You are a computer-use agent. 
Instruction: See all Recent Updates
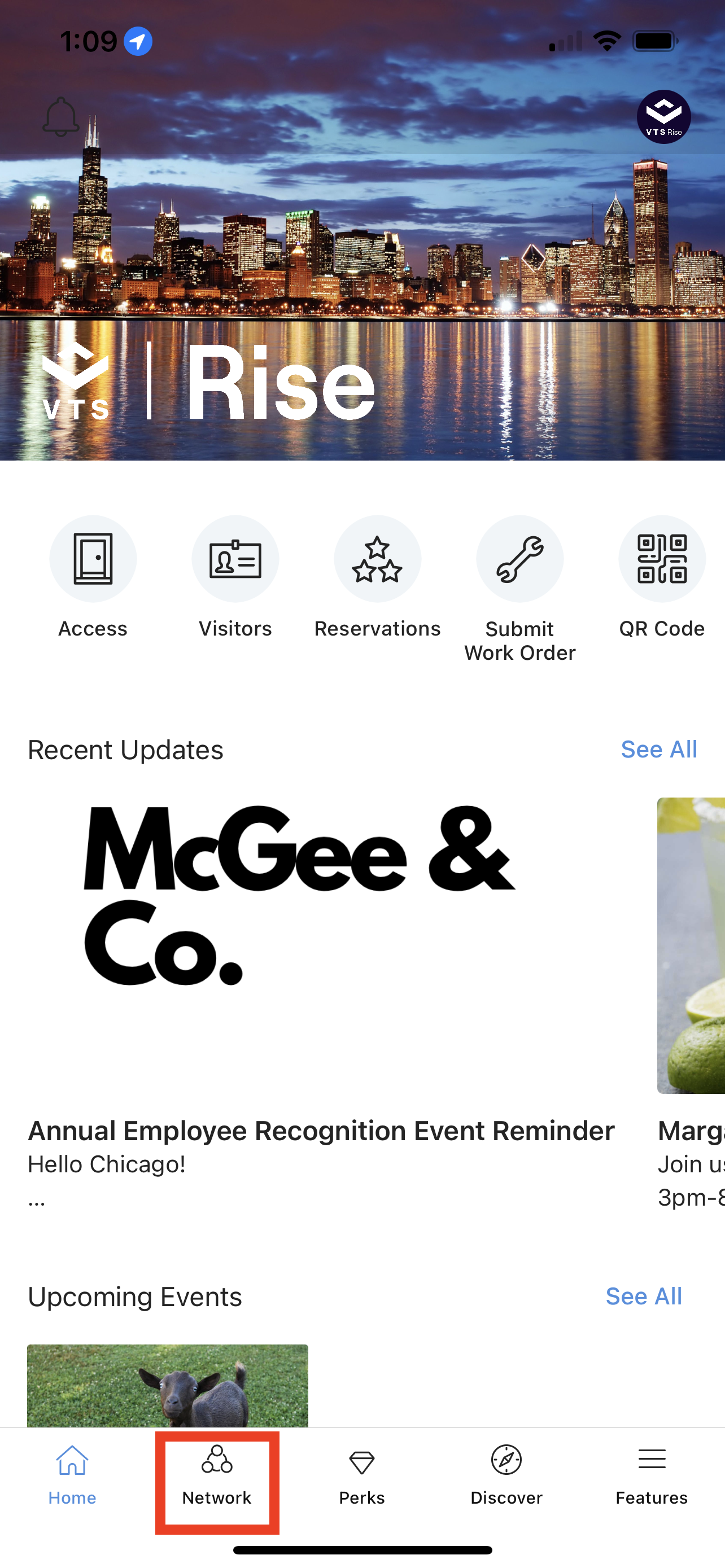tap(658, 750)
